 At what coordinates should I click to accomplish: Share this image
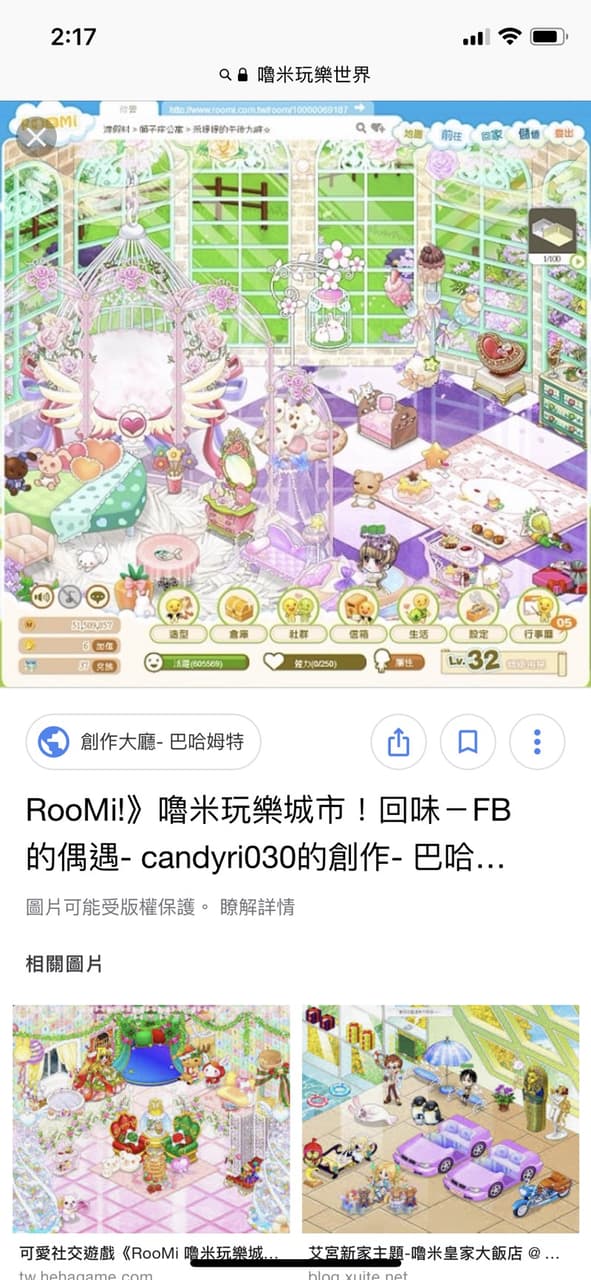click(x=398, y=742)
